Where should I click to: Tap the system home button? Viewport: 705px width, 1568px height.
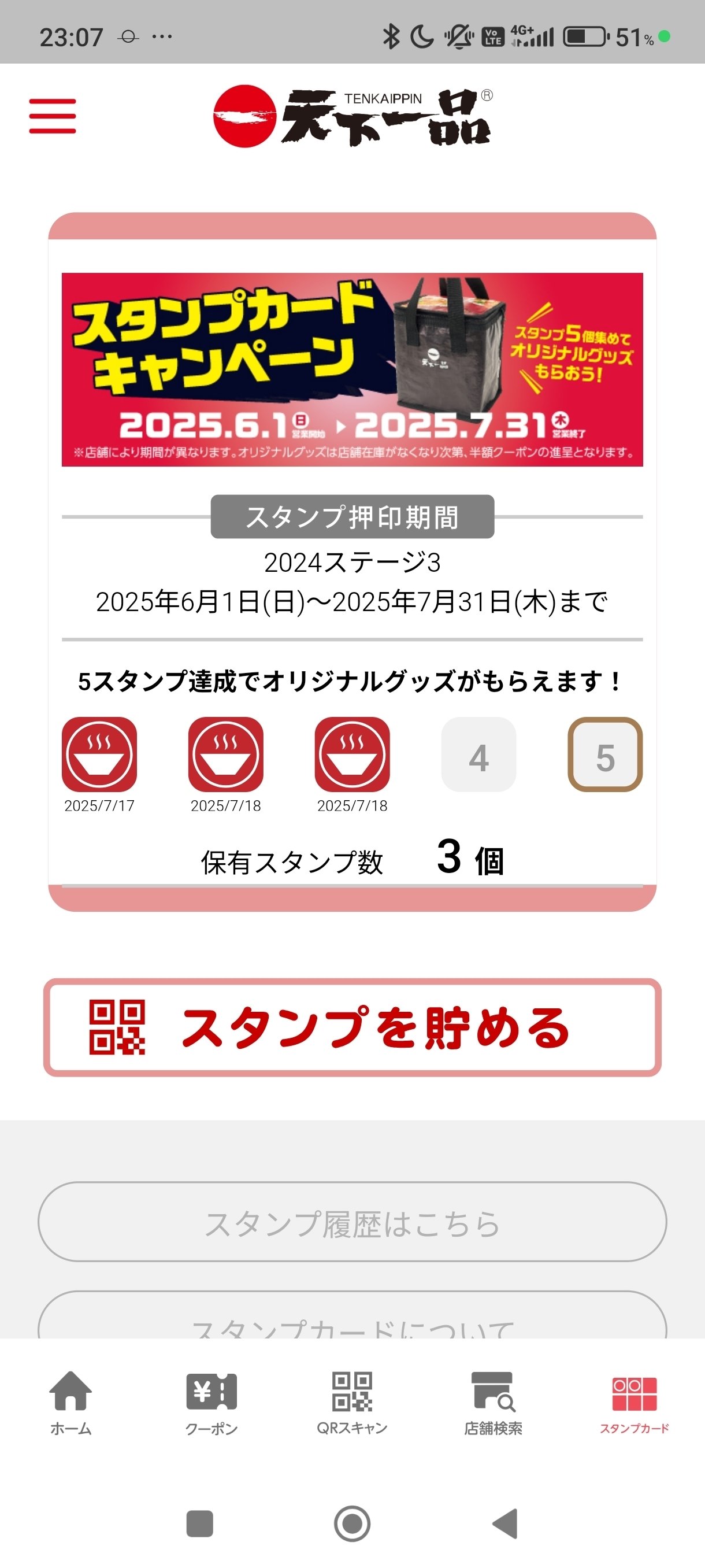tap(352, 1523)
